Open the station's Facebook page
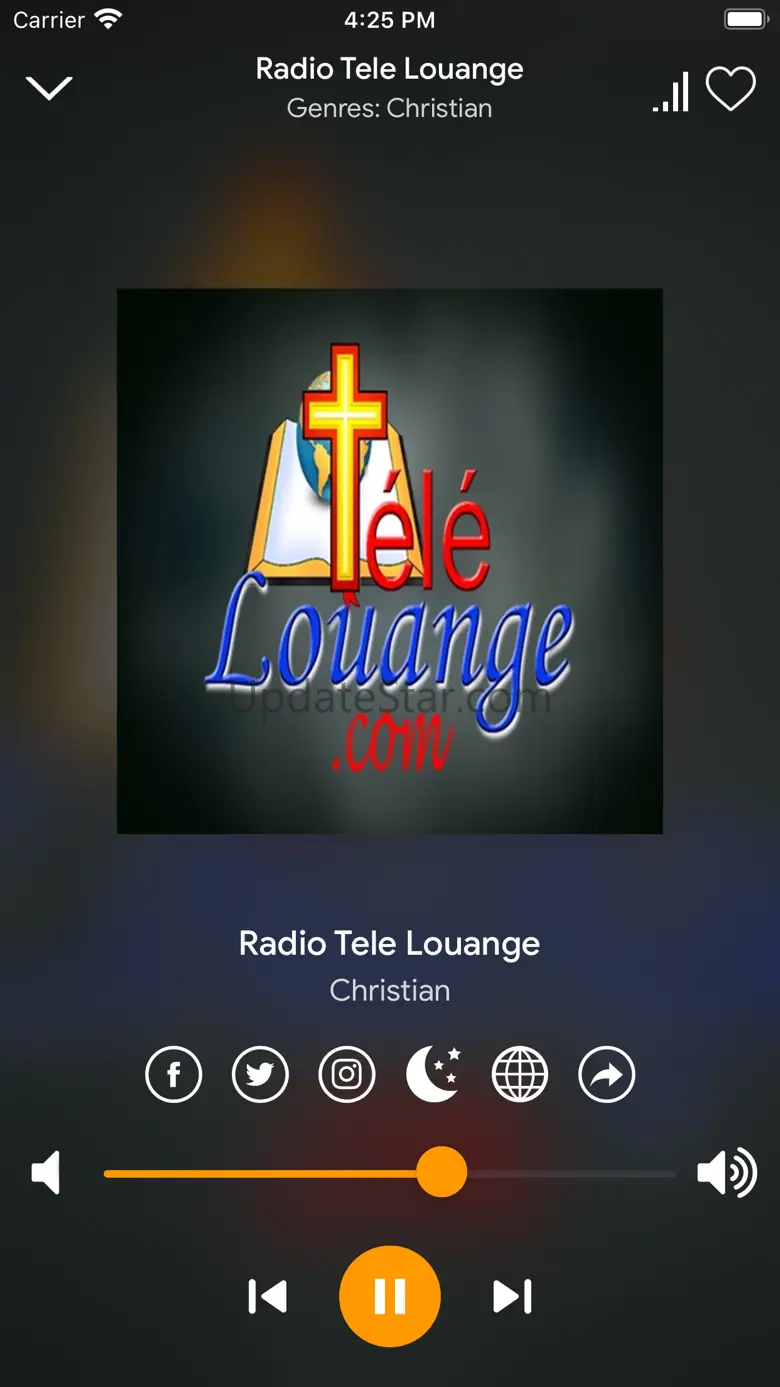The image size is (780, 1387). (x=174, y=1075)
